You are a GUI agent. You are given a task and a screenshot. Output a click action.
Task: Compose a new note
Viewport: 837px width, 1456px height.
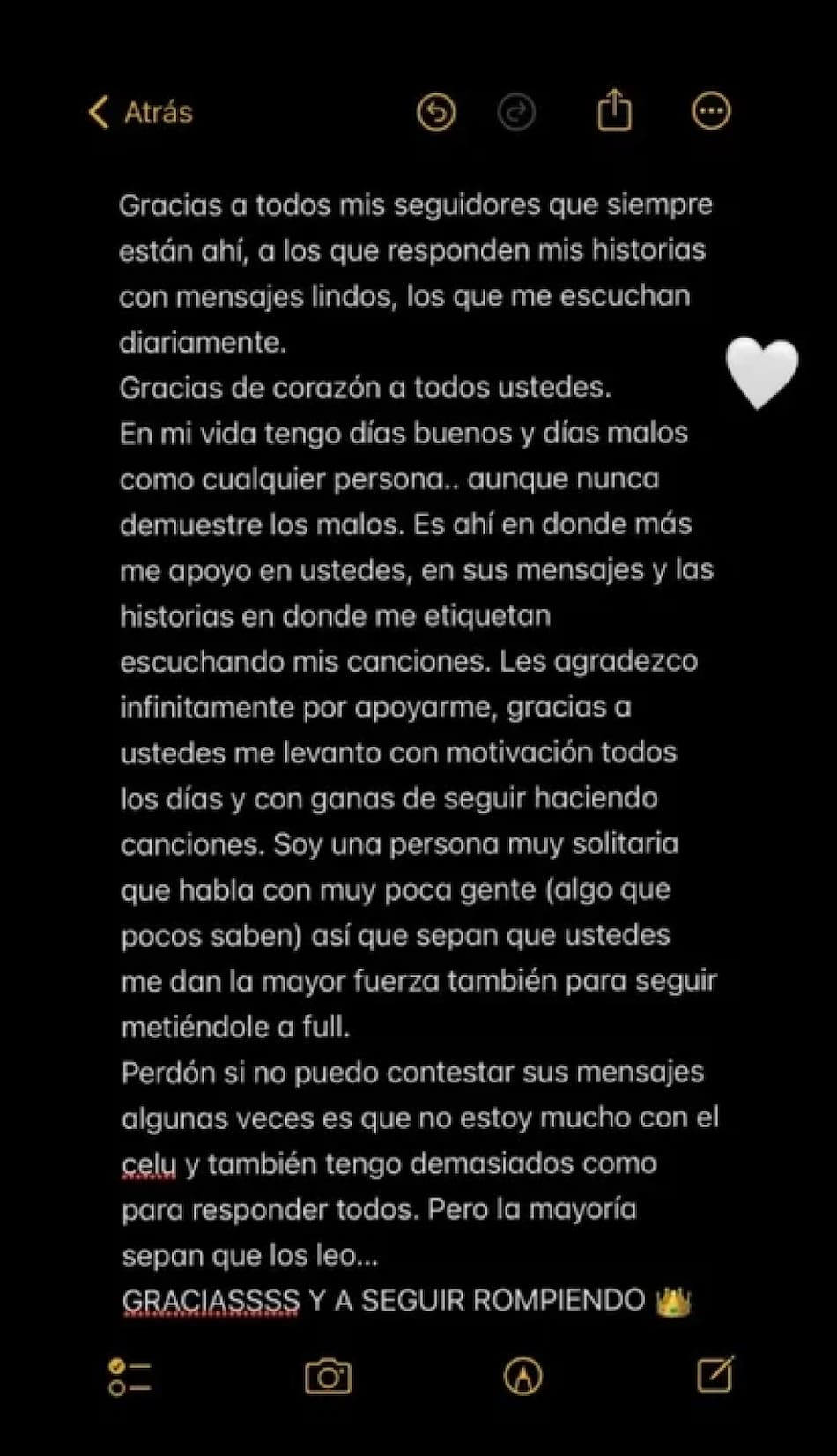click(x=715, y=1374)
